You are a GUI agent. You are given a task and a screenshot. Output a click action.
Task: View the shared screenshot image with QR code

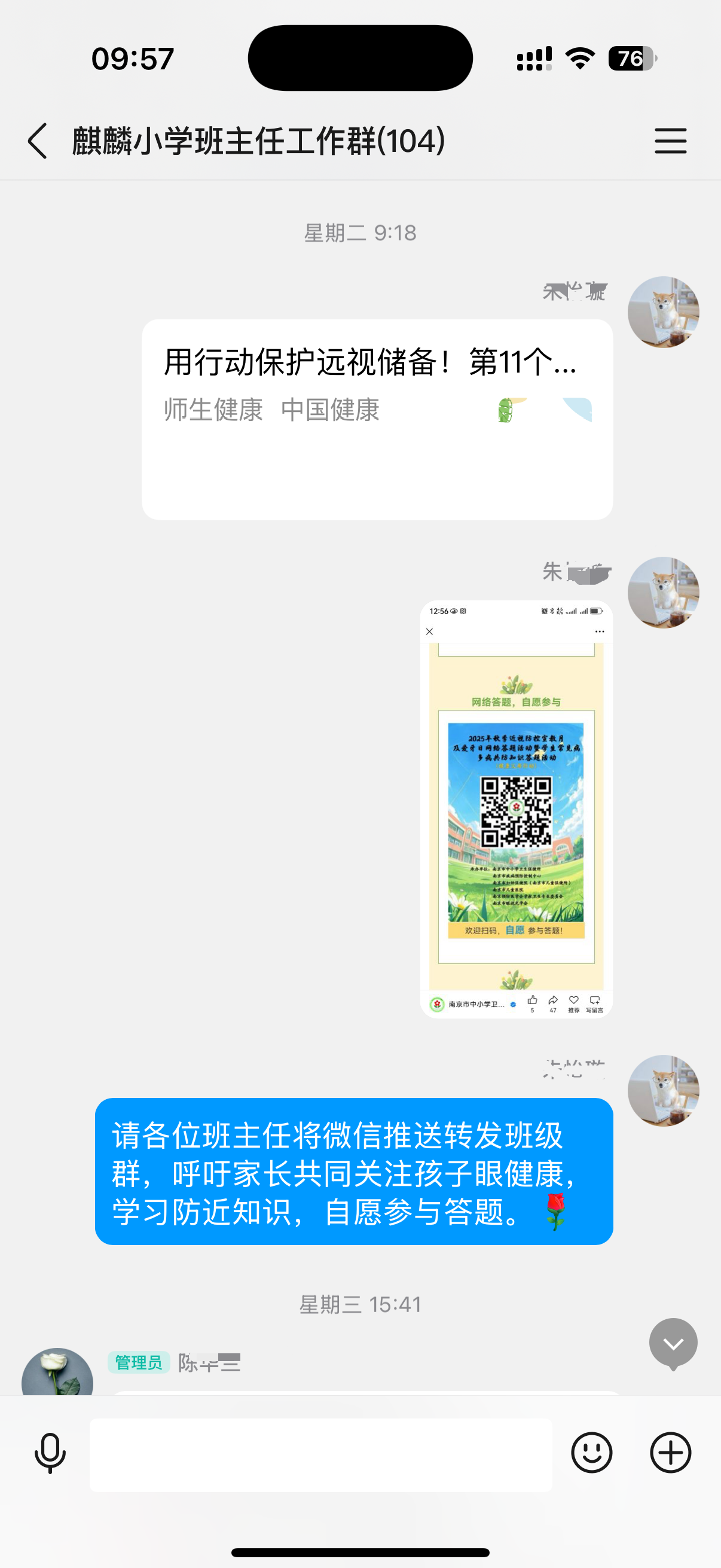click(x=516, y=809)
